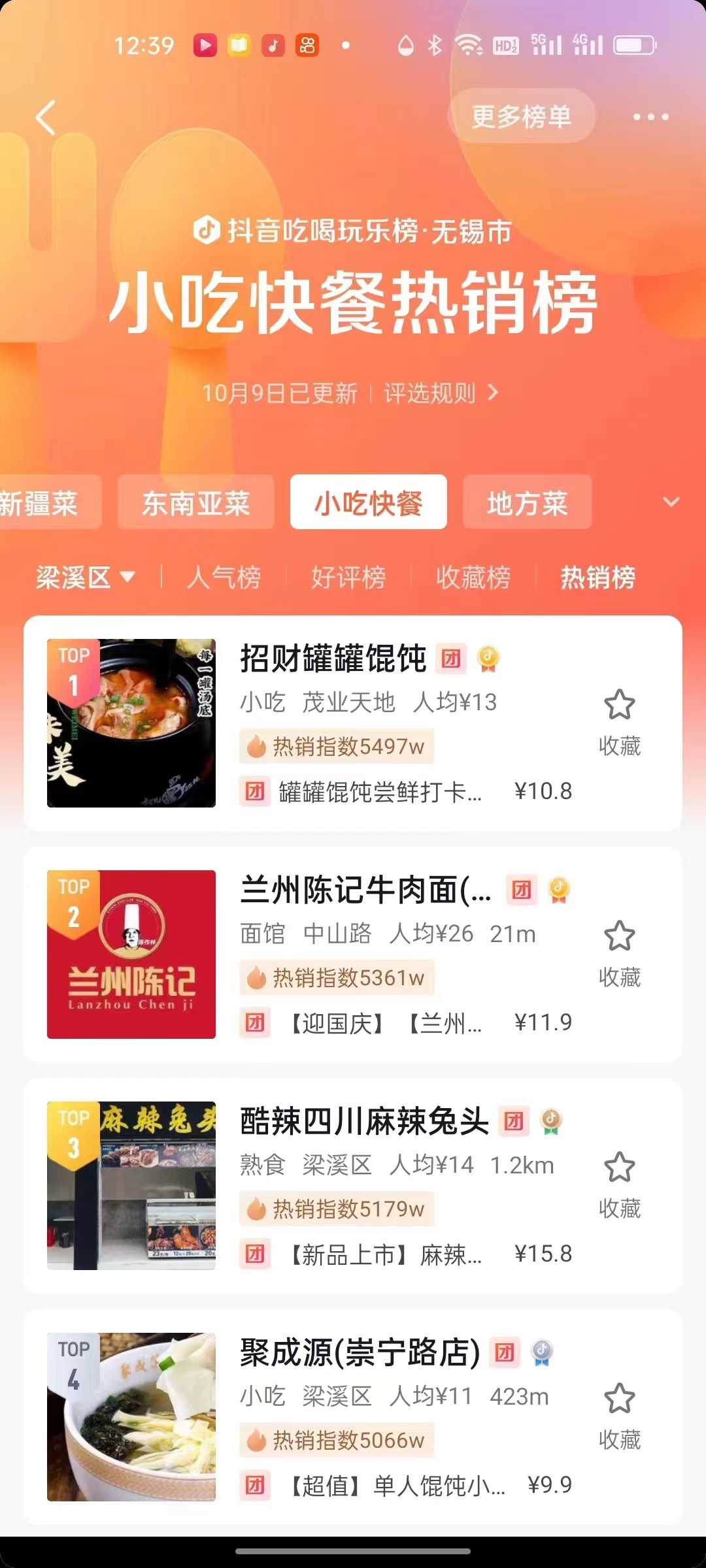Switch to the 地方菜 category
706x1568 pixels.
click(x=527, y=502)
